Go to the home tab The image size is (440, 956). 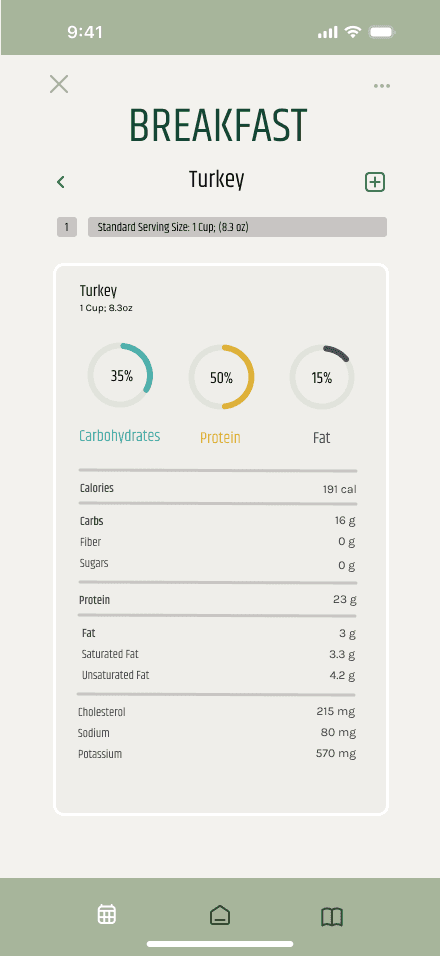coord(220,915)
